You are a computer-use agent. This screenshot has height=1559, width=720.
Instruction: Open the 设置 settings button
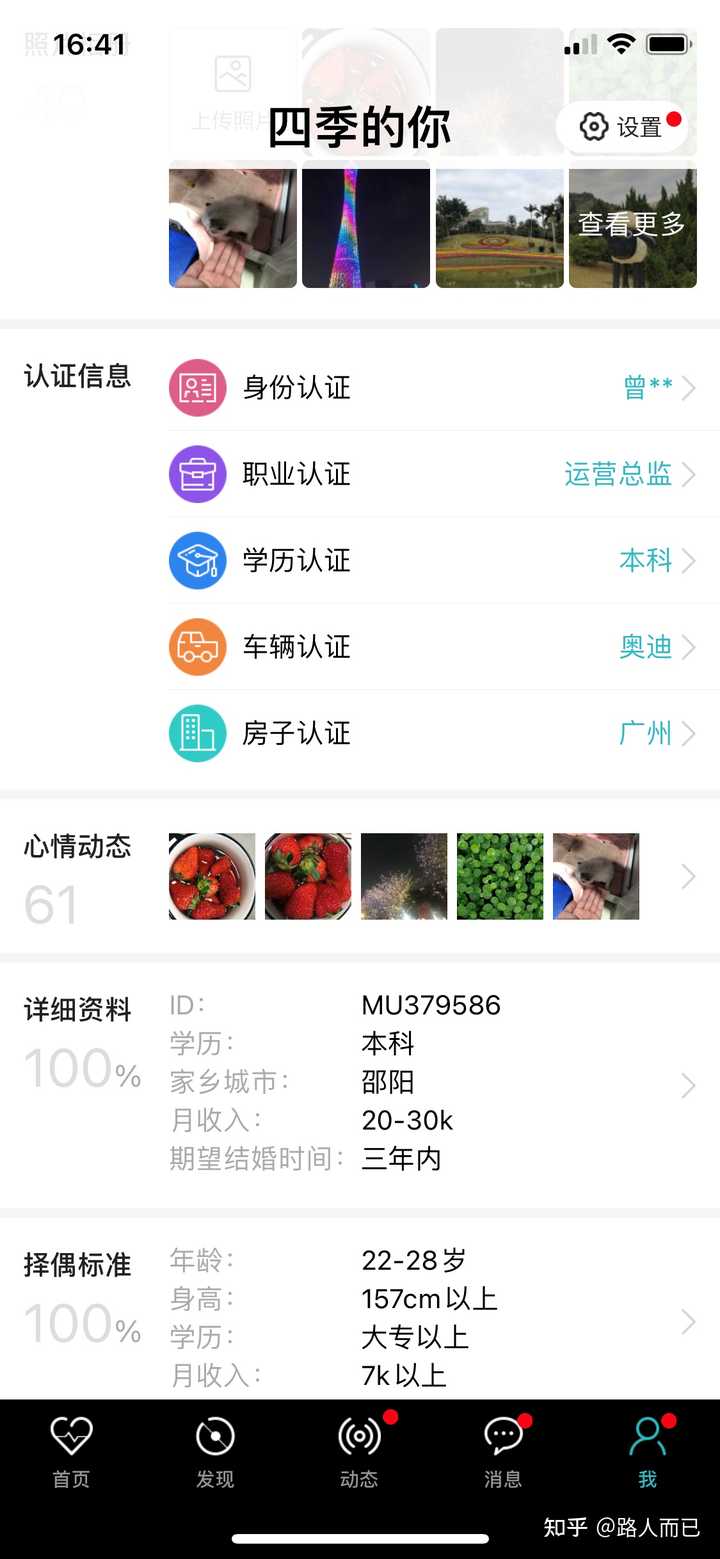[621, 127]
